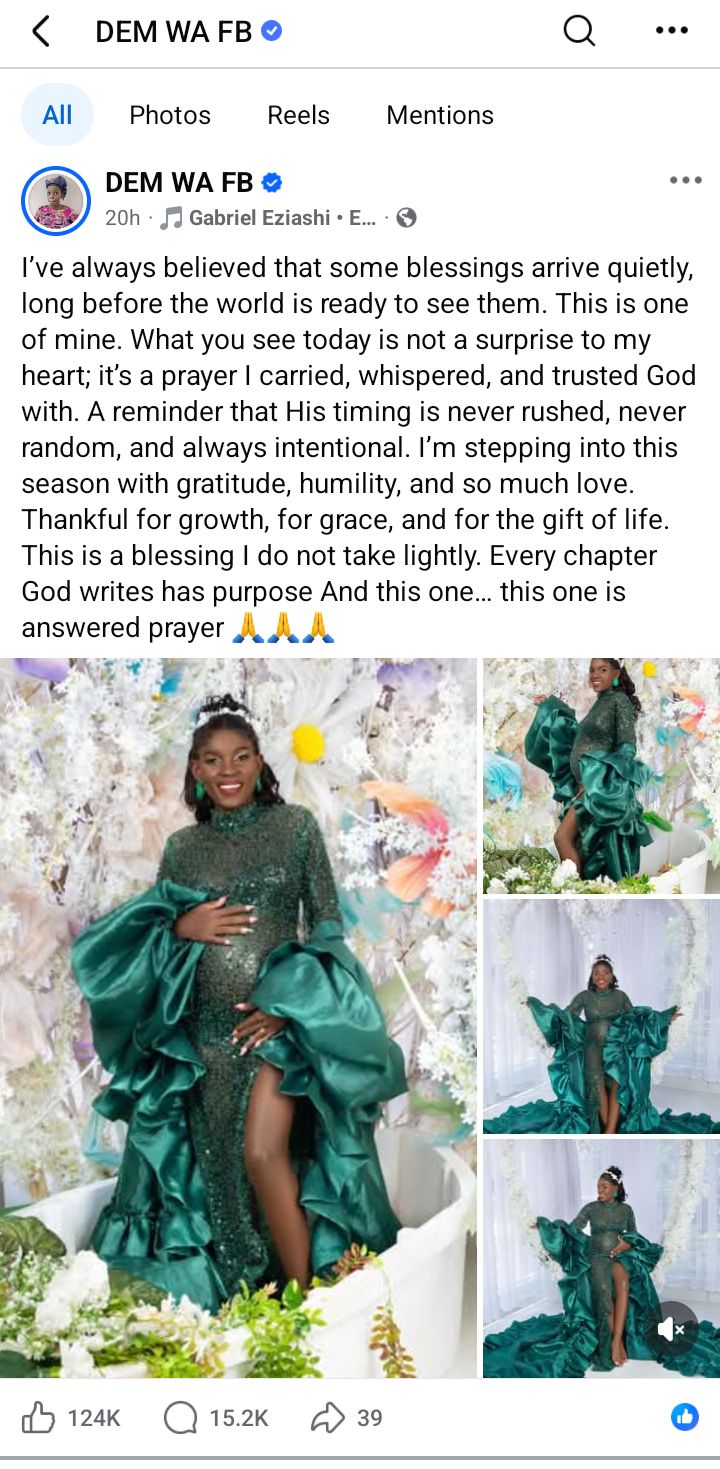View the post's reactions via the blue like badge
The height and width of the screenshot is (1469, 720).
(685, 1416)
